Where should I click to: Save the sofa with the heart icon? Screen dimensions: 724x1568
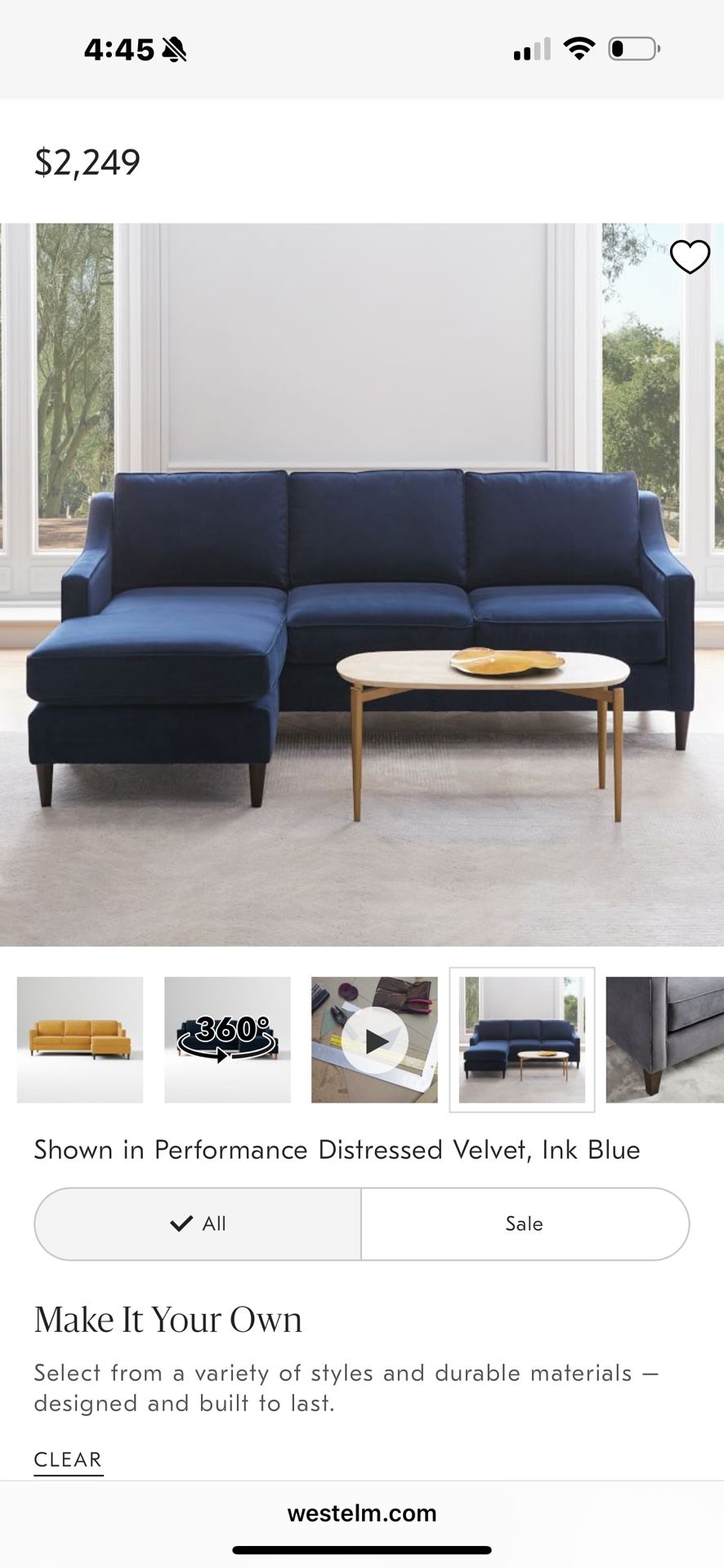pos(690,257)
